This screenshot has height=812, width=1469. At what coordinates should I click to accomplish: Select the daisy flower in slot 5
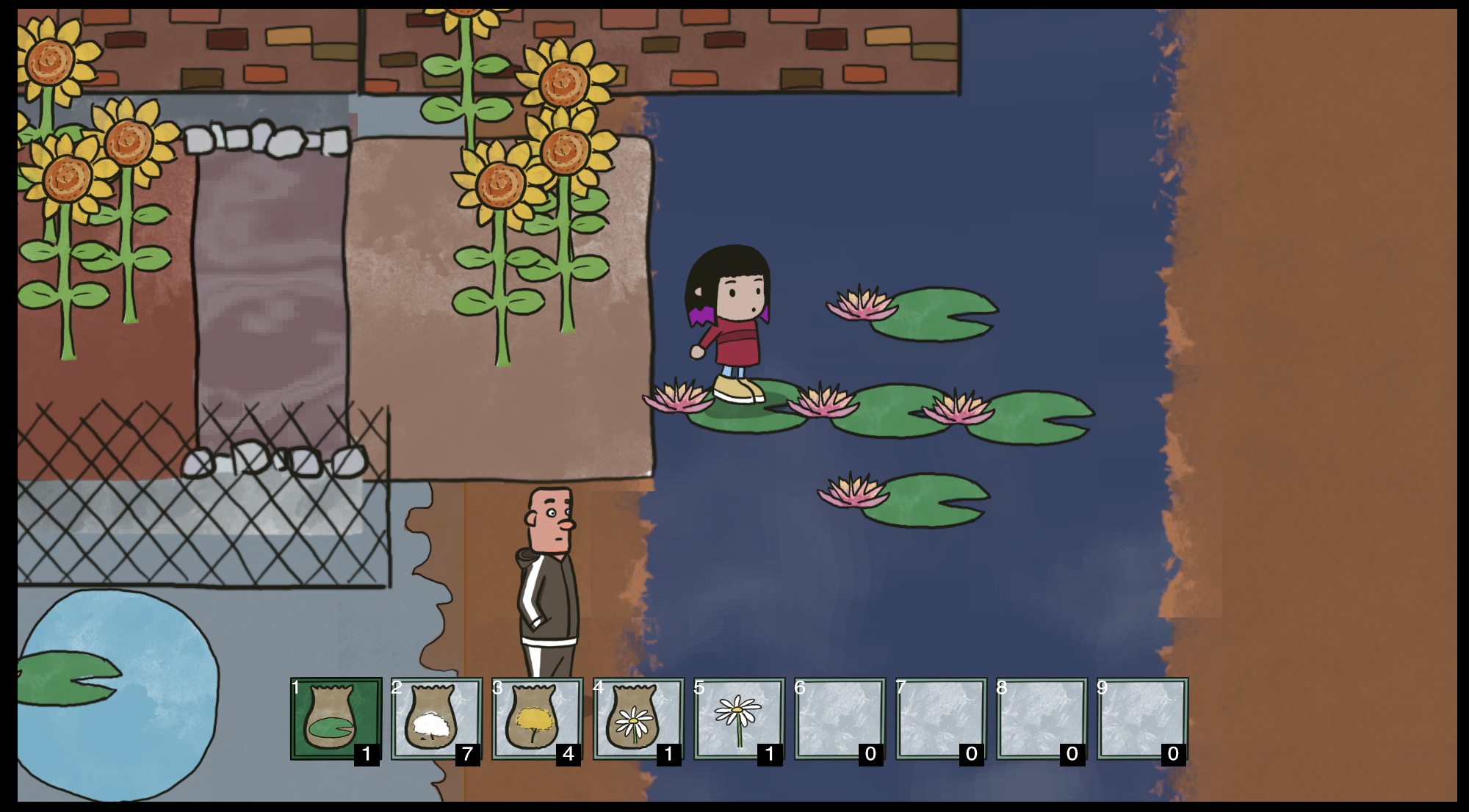coord(739,719)
